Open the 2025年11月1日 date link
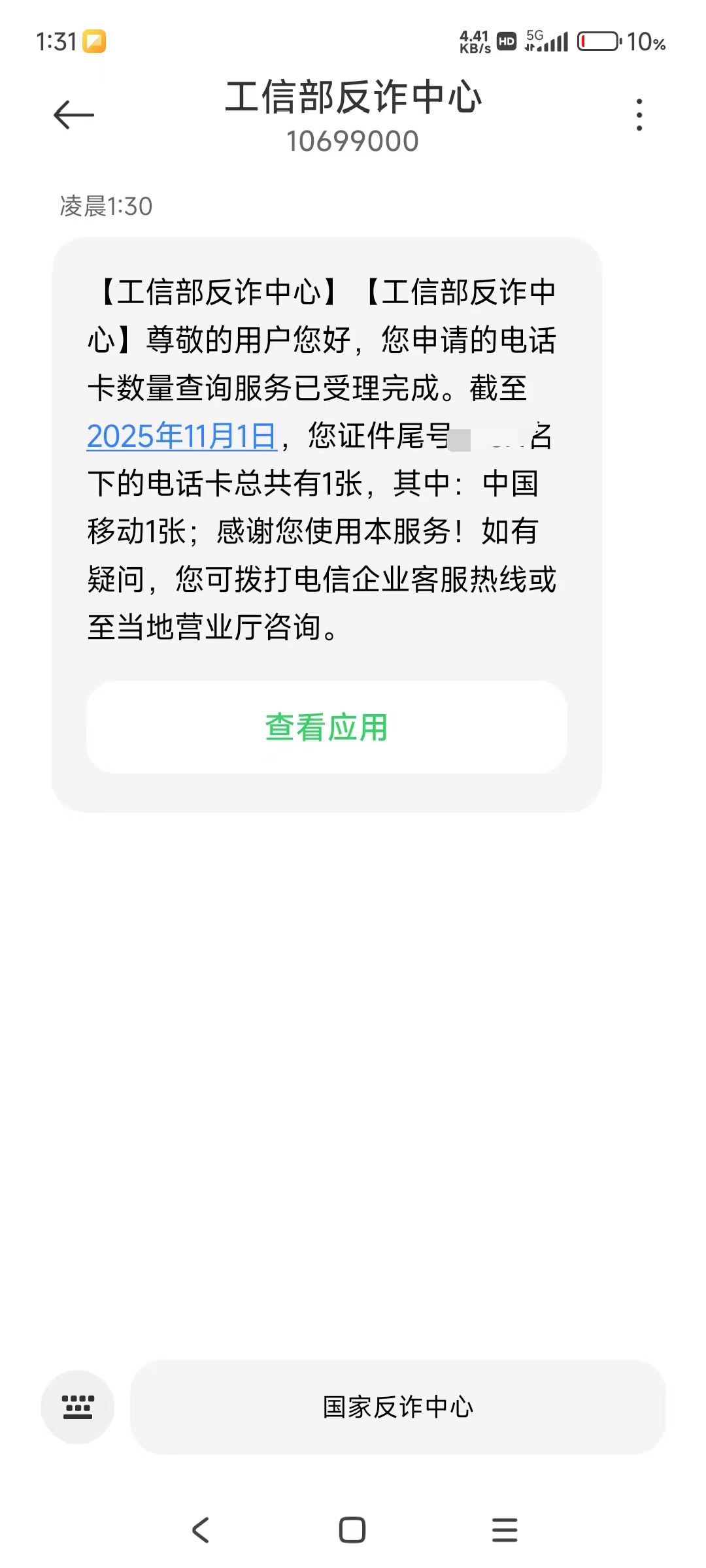706x1568 pixels. click(x=182, y=436)
